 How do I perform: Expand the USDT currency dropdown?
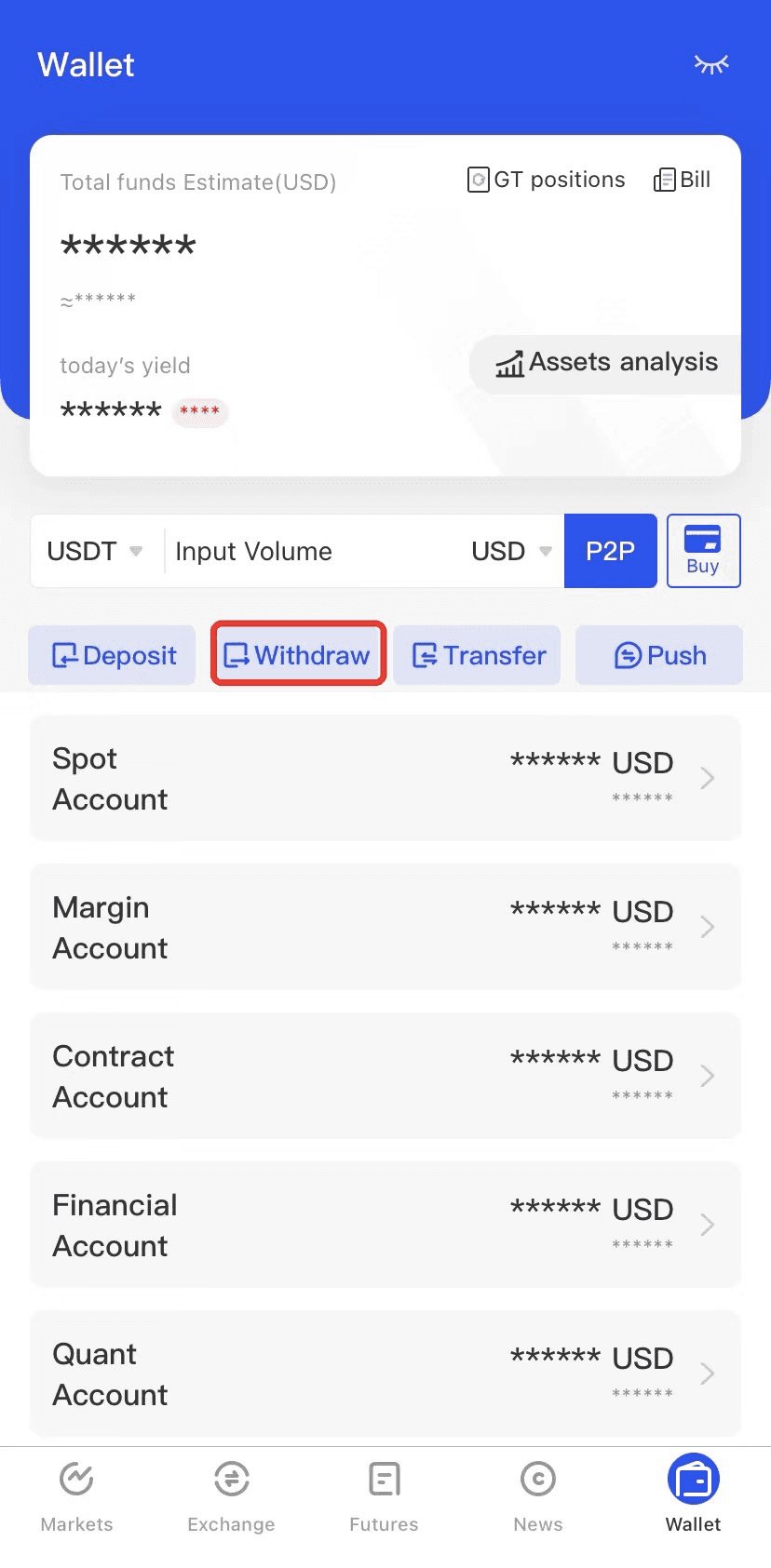tap(95, 551)
